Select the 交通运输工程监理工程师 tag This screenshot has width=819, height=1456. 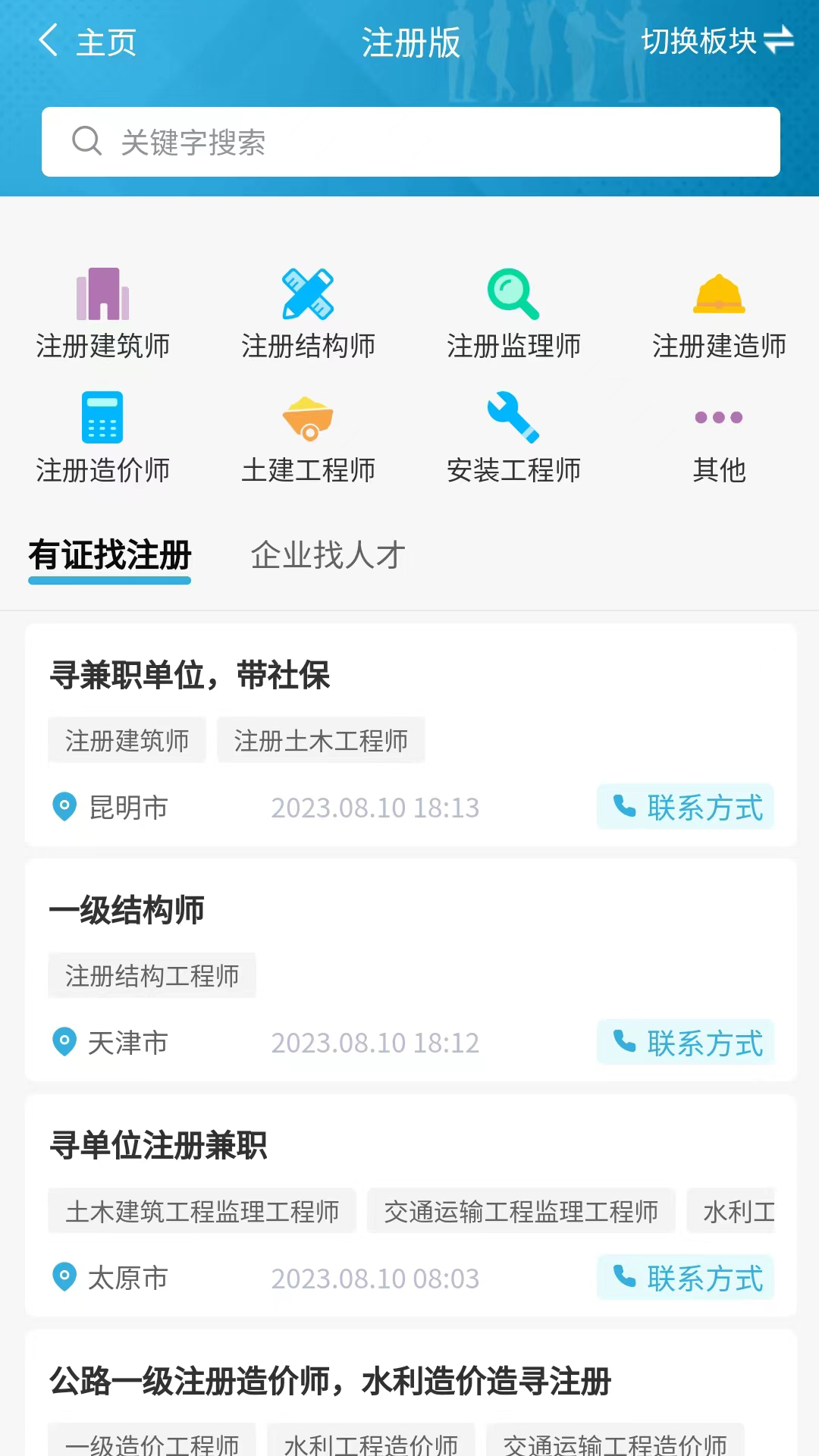click(521, 1211)
